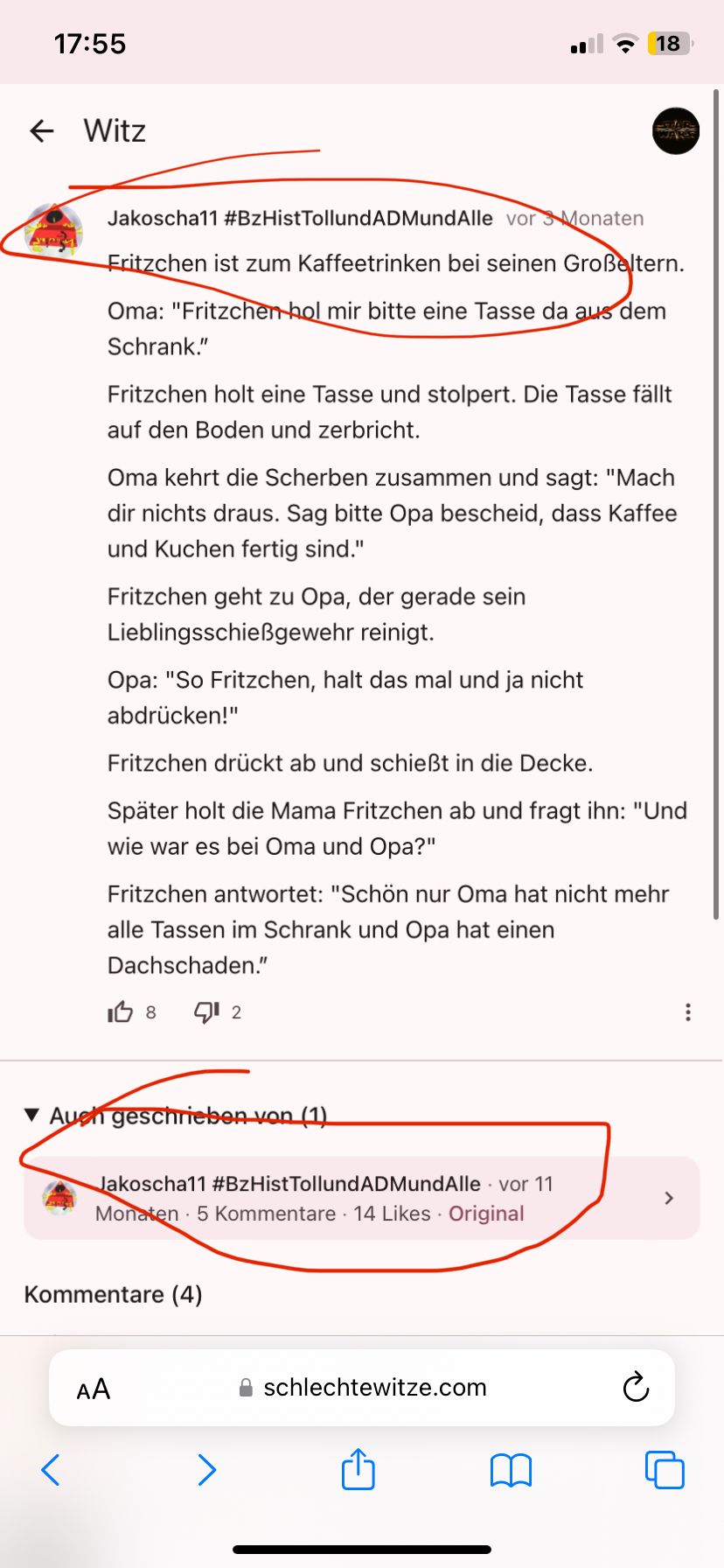Open Safari bookmarks
The height and width of the screenshot is (1568, 724).
(x=511, y=1470)
